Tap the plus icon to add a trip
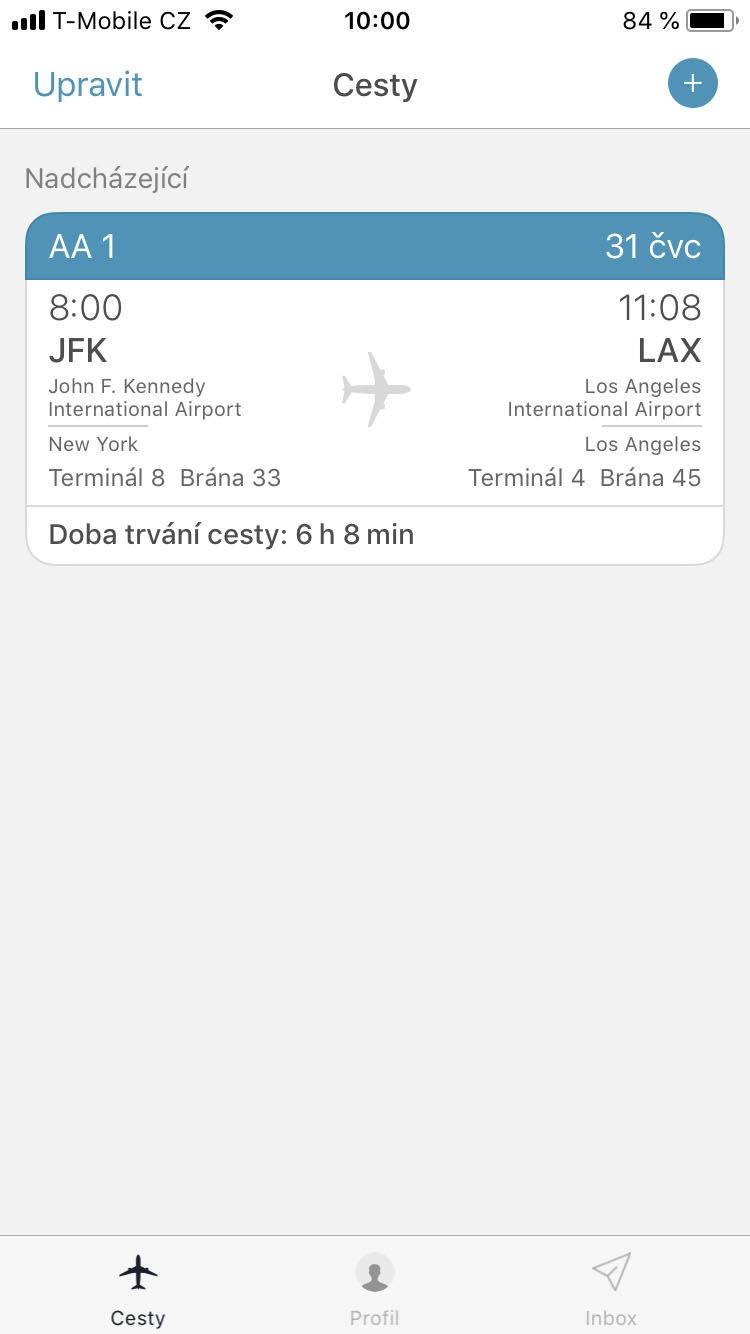The width and height of the screenshot is (750, 1334). tap(692, 84)
